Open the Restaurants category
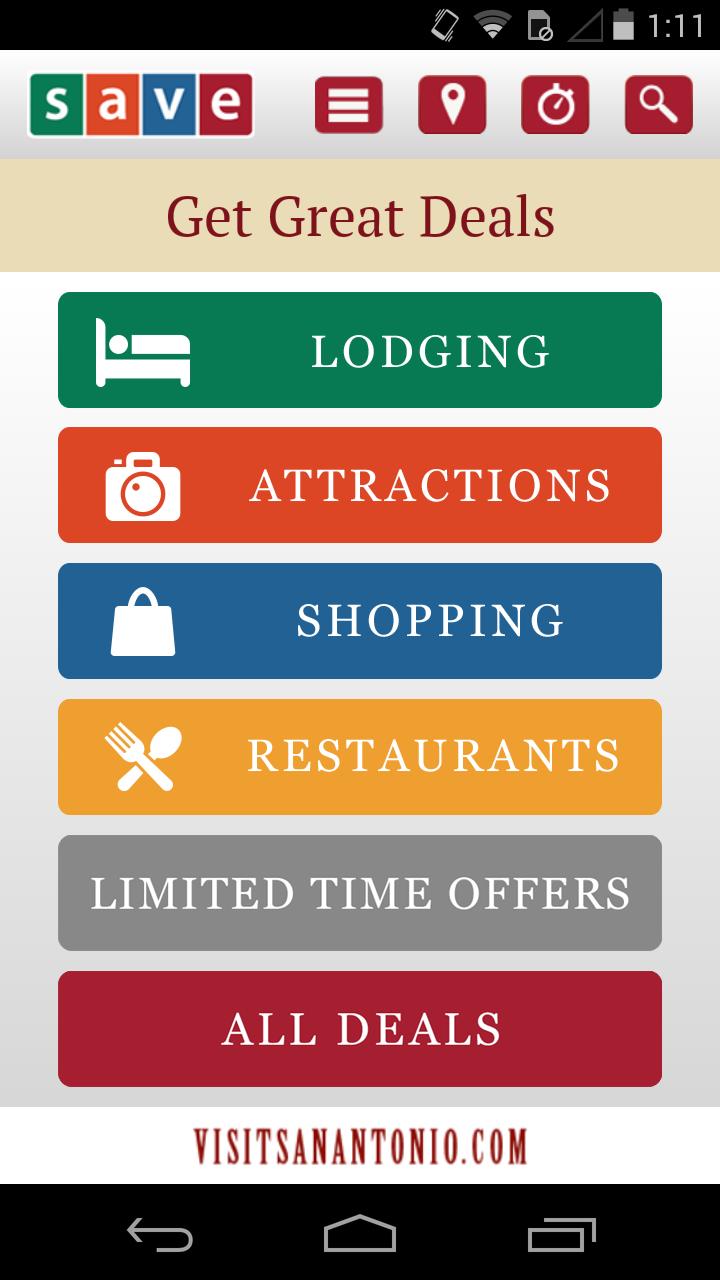The height and width of the screenshot is (1280, 720). coord(360,757)
